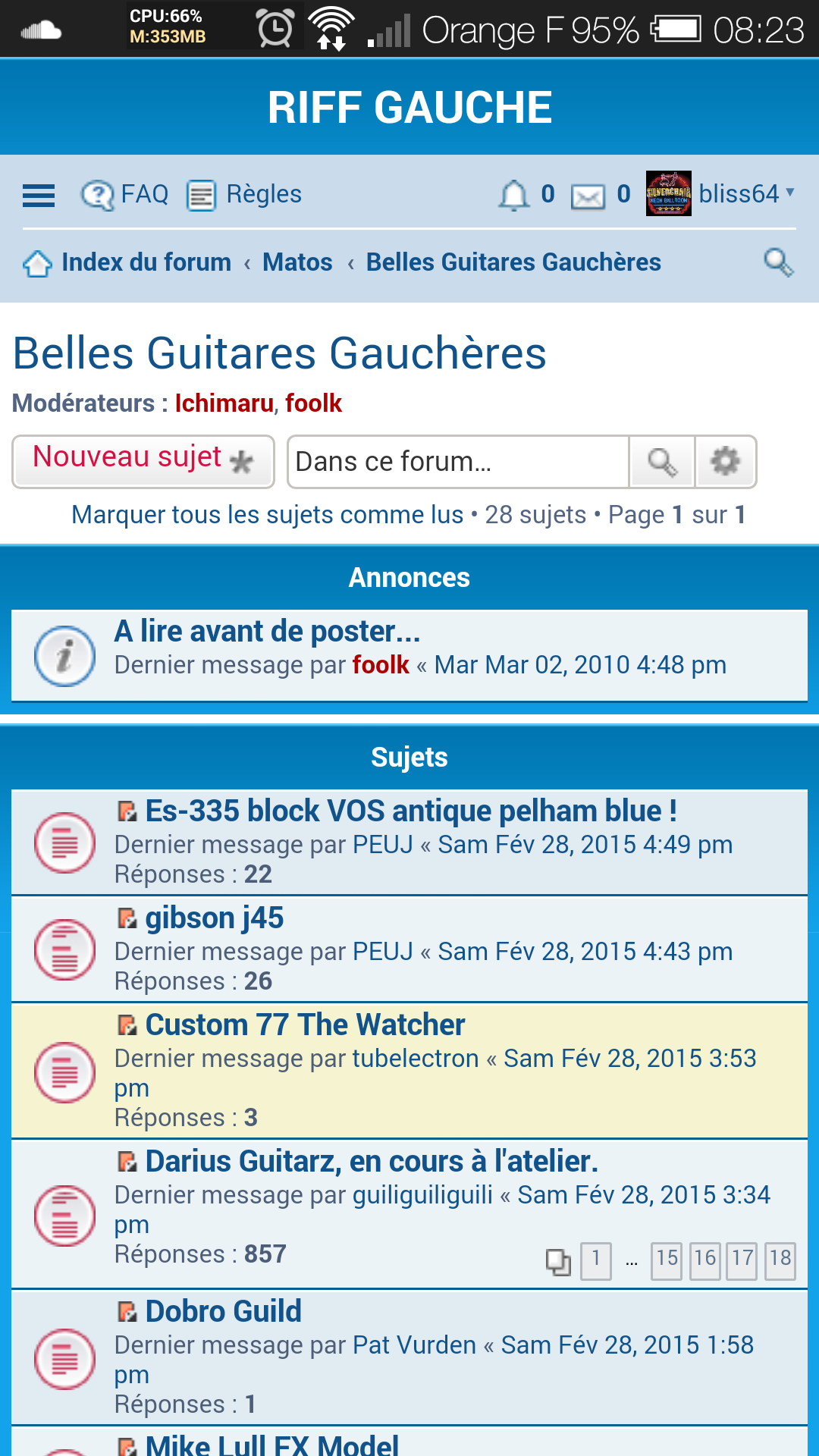Focus the Dans ce forum search field
This screenshot has width=819, height=1456.
(458, 462)
